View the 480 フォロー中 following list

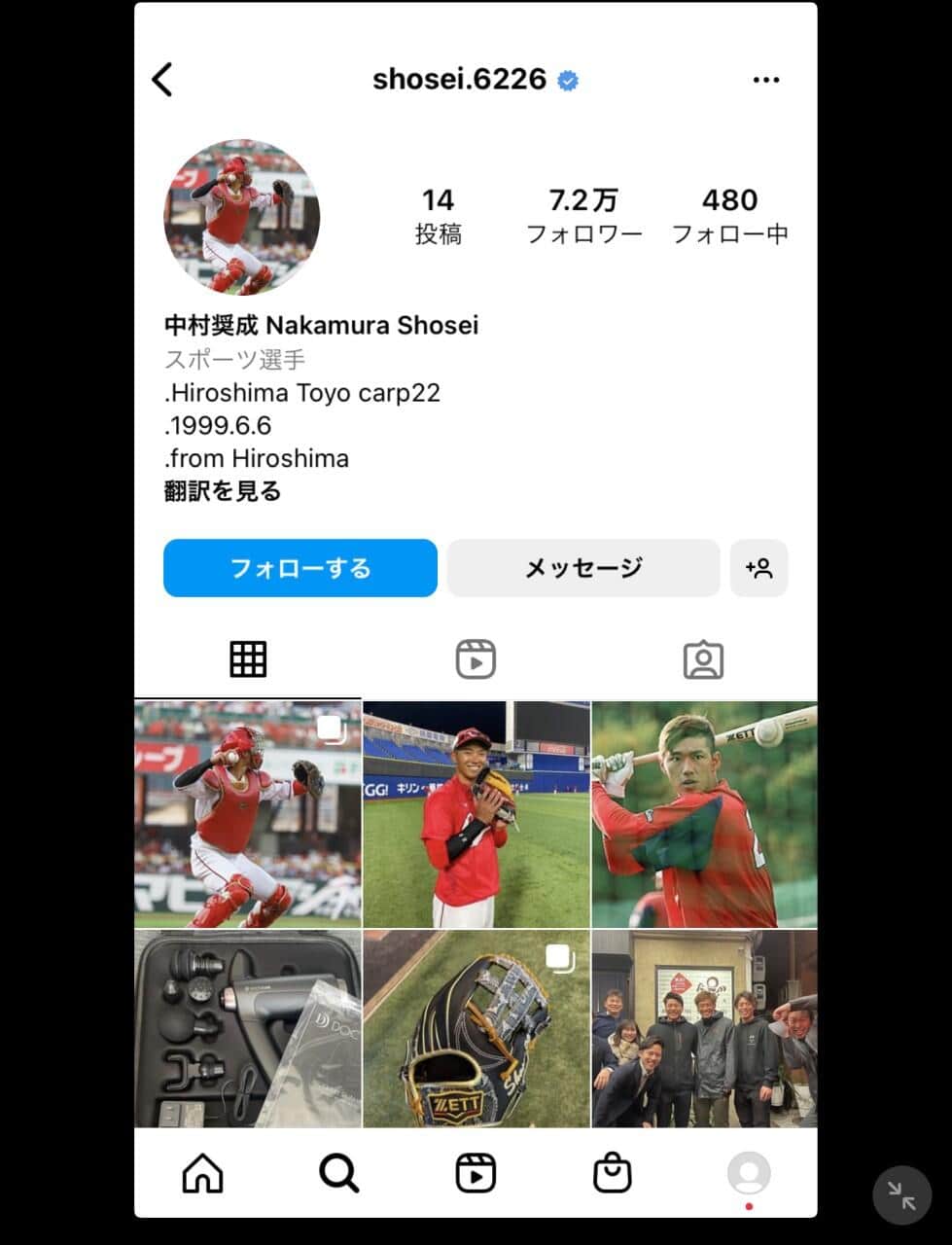click(729, 216)
